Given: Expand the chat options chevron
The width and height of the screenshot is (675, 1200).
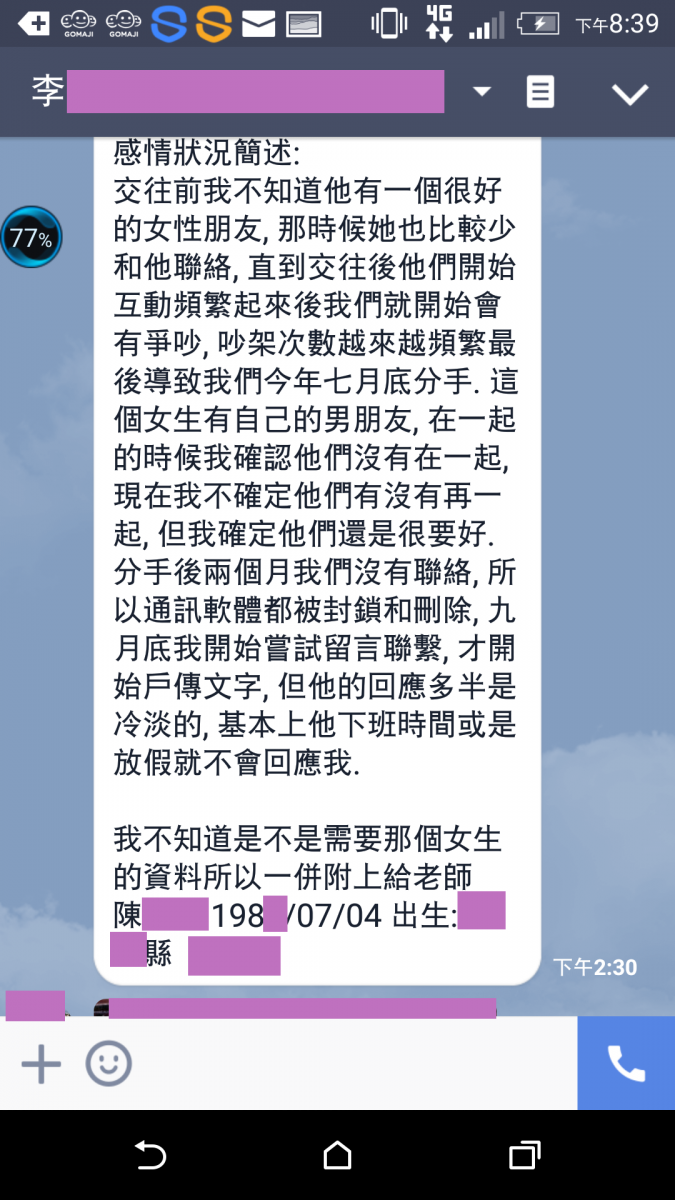Looking at the screenshot, I should [630, 94].
